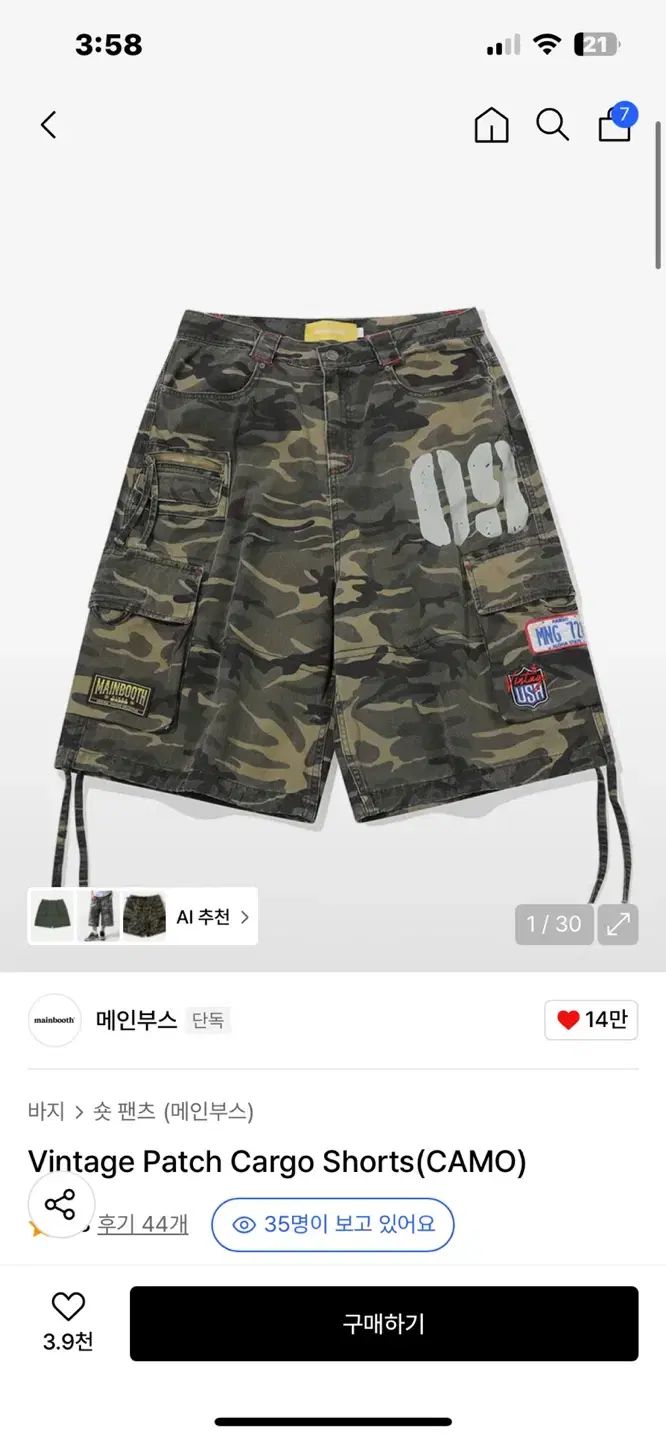Open the shopping bag with 7 items
666x1440 pixels.
point(615,124)
